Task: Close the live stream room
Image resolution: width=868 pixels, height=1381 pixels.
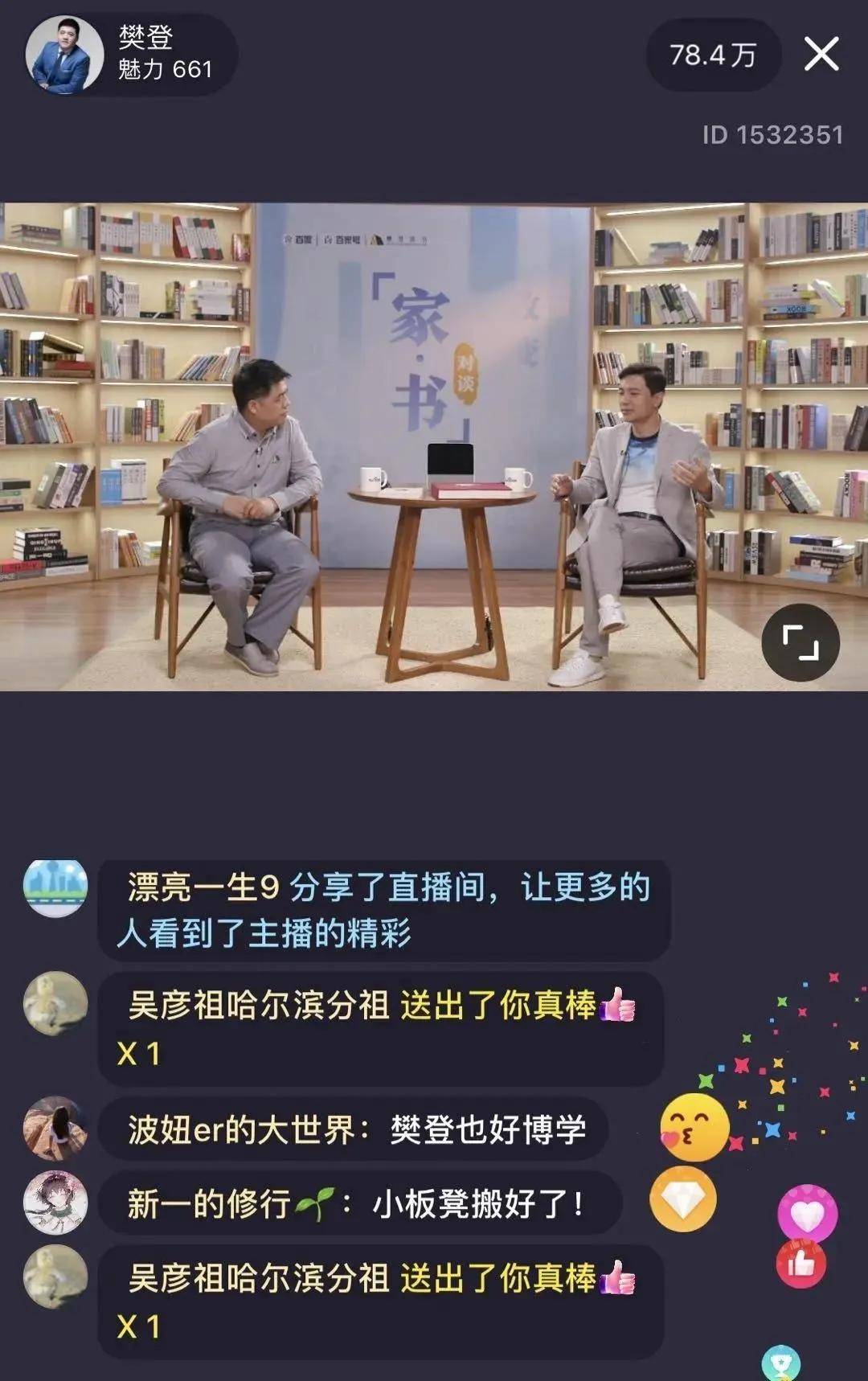Action: [x=821, y=55]
